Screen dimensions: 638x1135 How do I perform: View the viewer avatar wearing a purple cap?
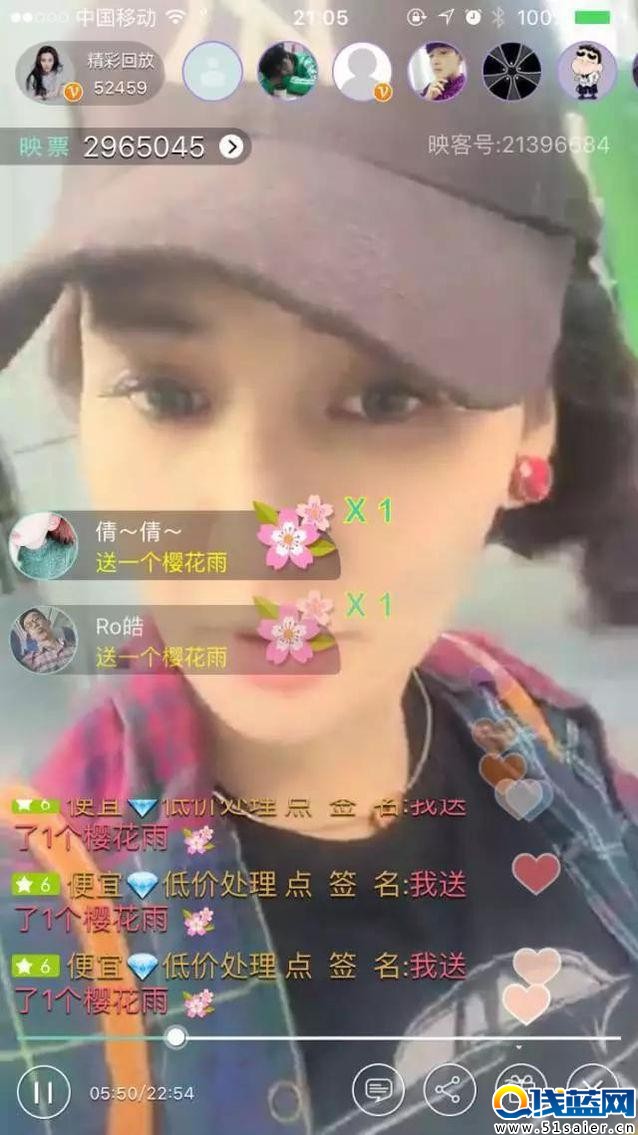click(437, 71)
